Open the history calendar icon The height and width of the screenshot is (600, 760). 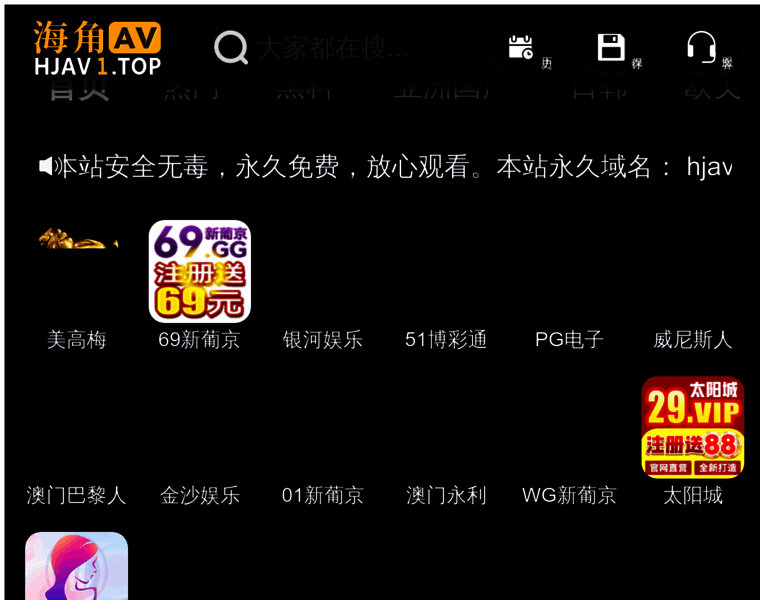coord(520,47)
